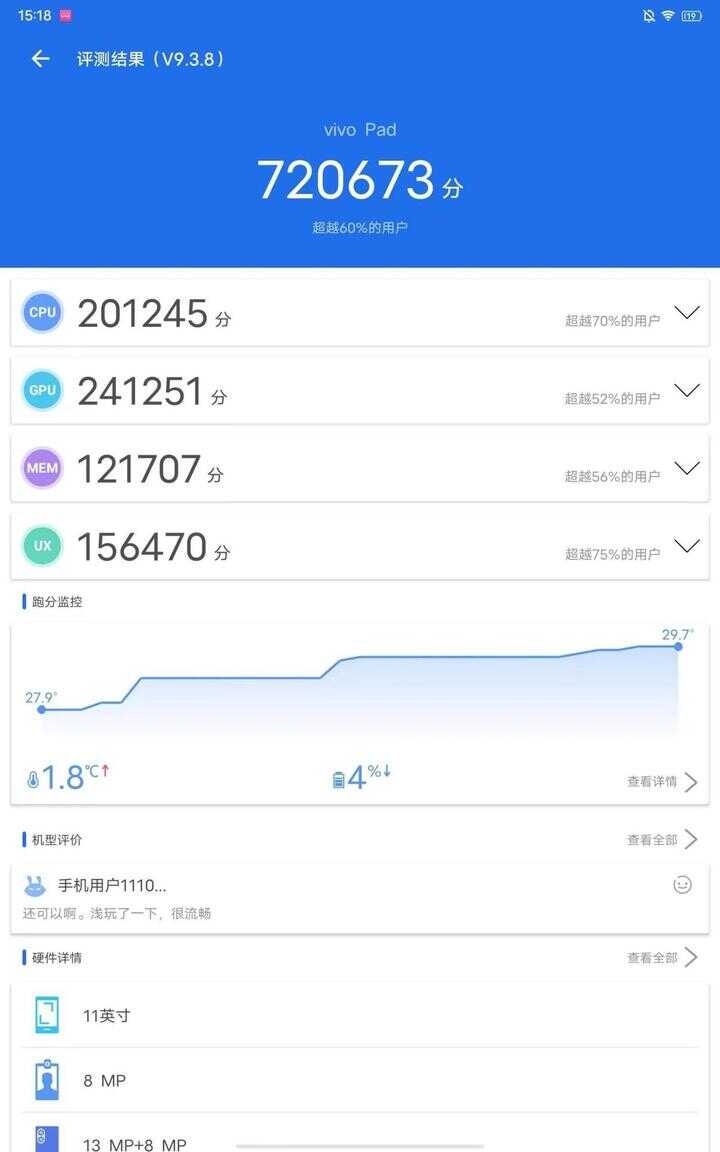The width and height of the screenshot is (720, 1152).
Task: Expand the CPU score details
Action: point(686,313)
